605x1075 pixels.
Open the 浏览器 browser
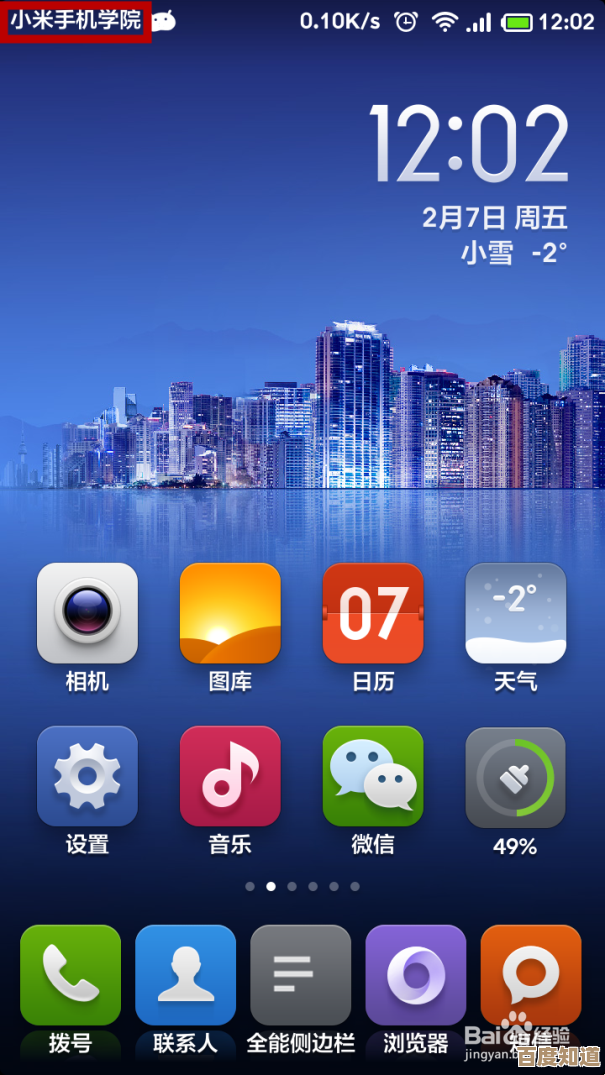415,975
